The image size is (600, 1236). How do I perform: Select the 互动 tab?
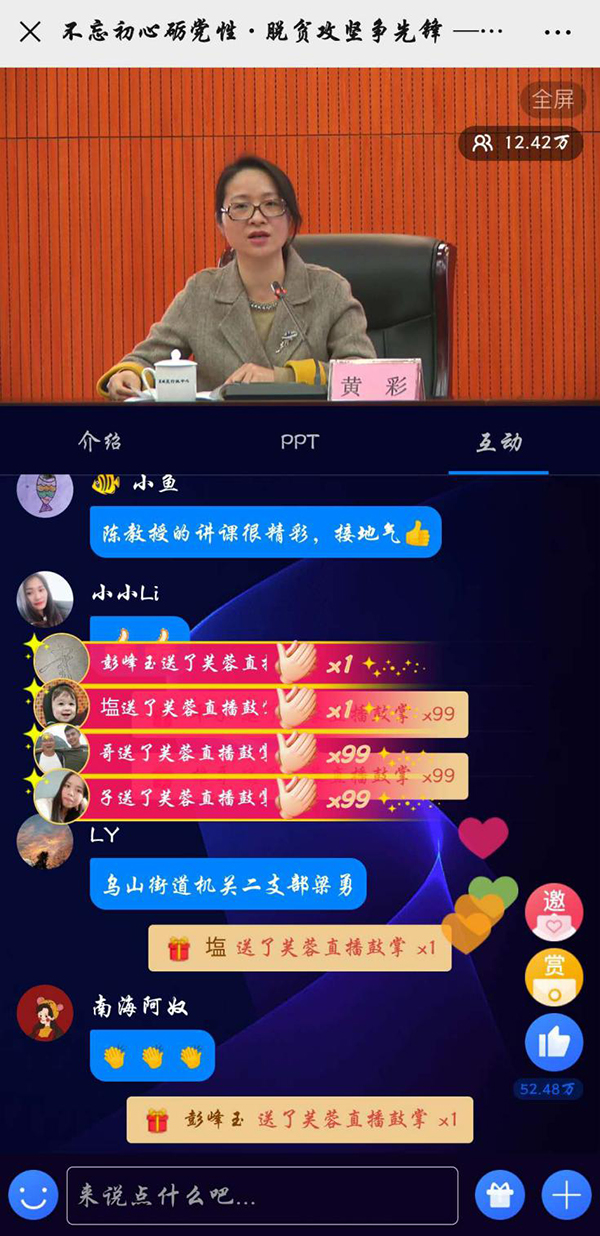pos(498,442)
